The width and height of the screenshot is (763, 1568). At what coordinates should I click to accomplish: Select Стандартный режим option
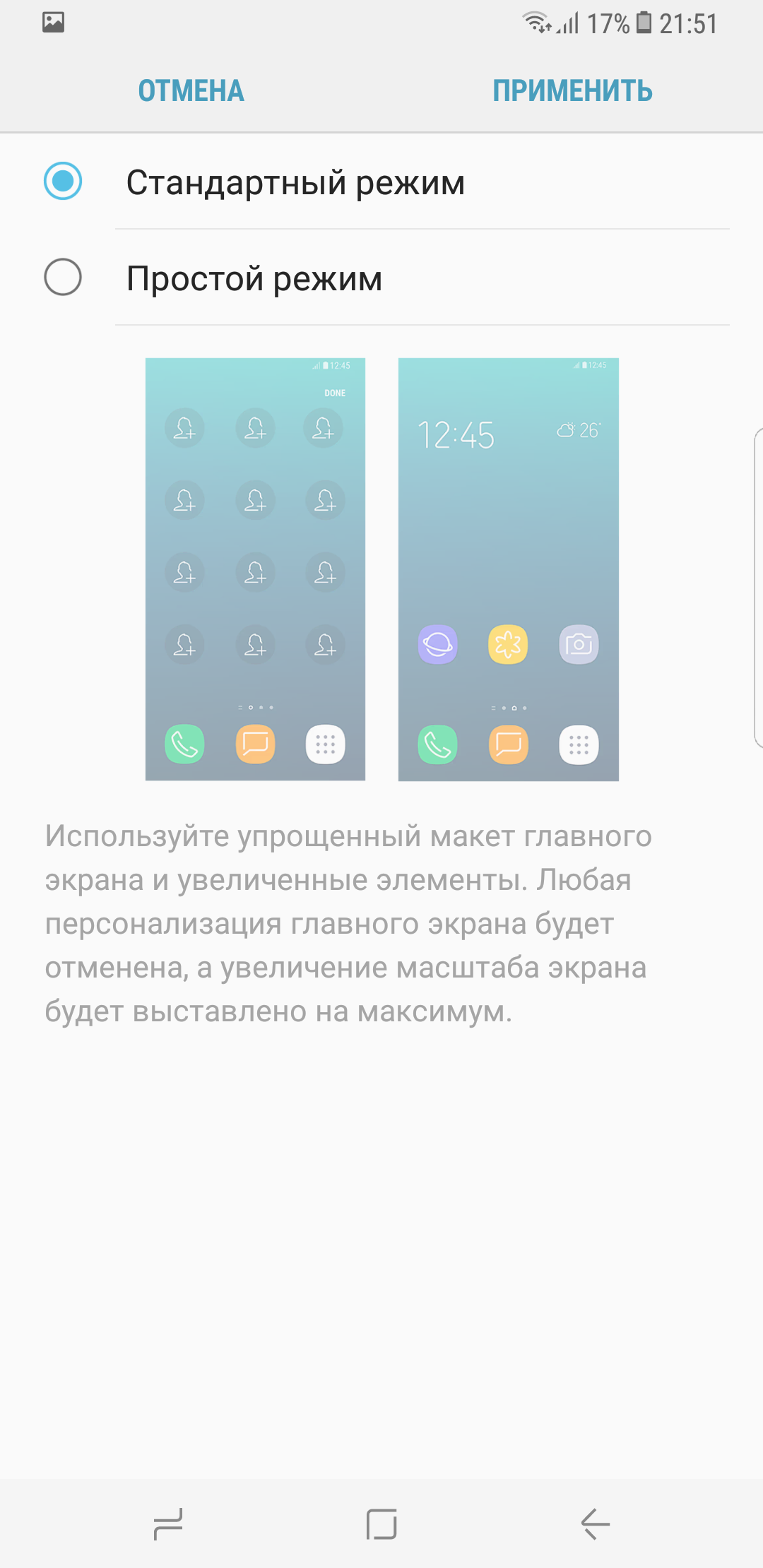point(381,182)
